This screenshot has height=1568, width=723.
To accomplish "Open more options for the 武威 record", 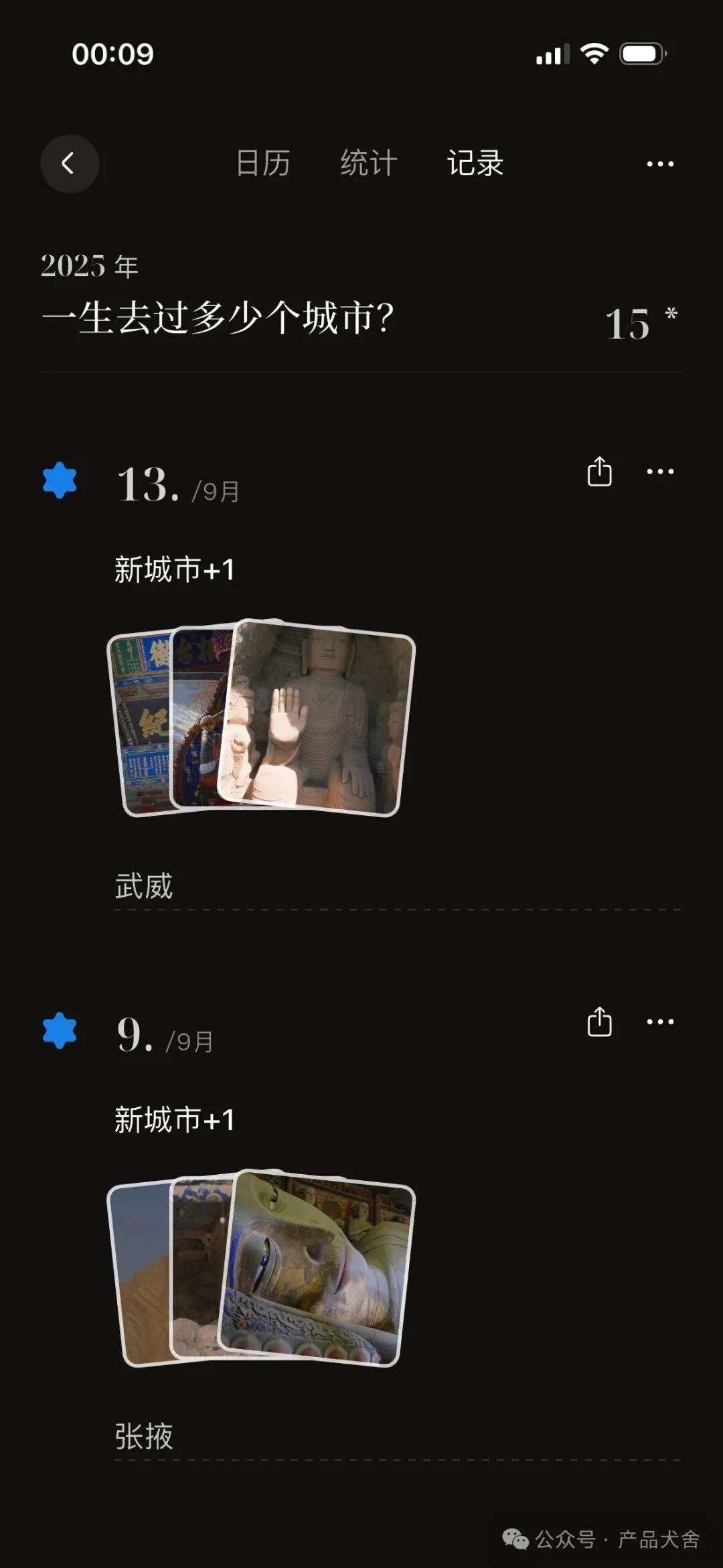I will point(660,471).
